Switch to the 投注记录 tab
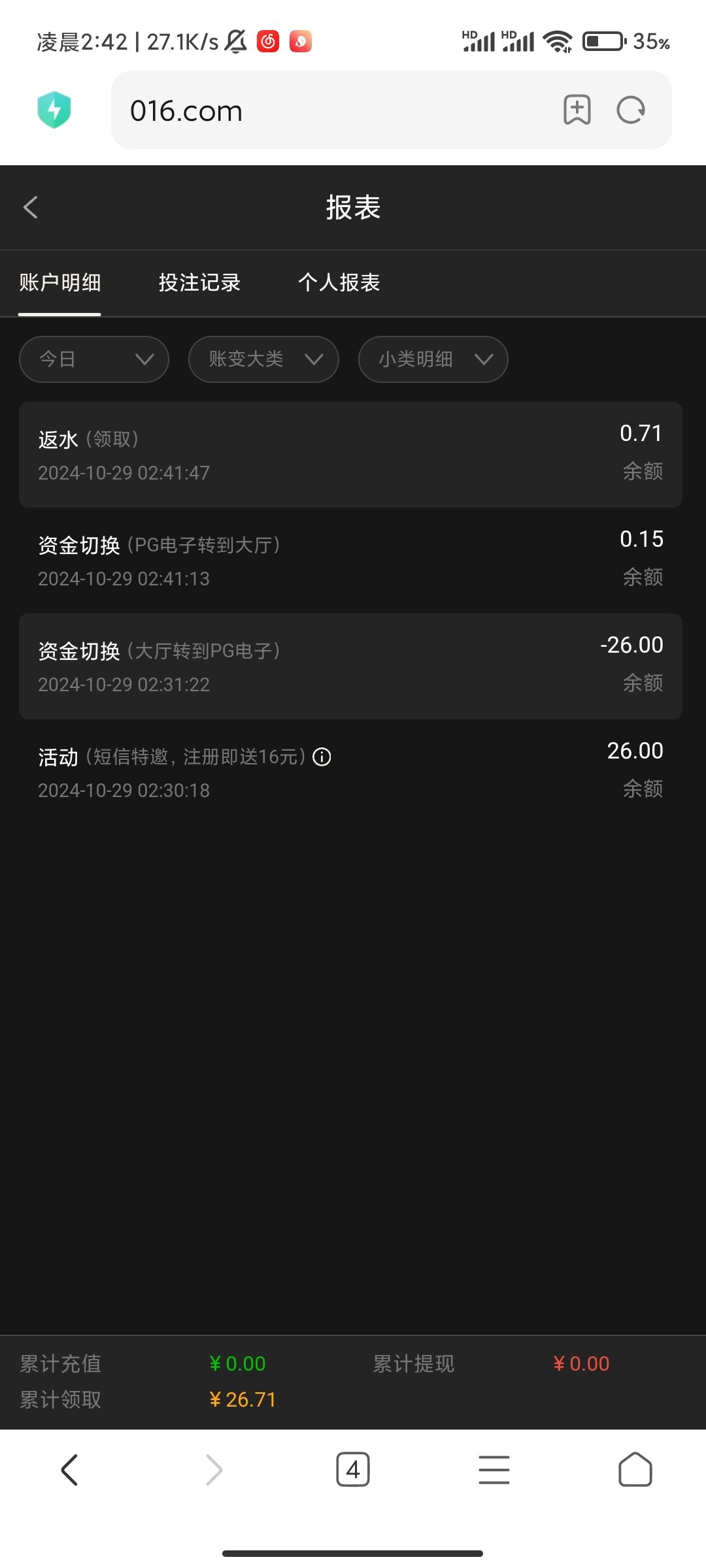 [199, 283]
